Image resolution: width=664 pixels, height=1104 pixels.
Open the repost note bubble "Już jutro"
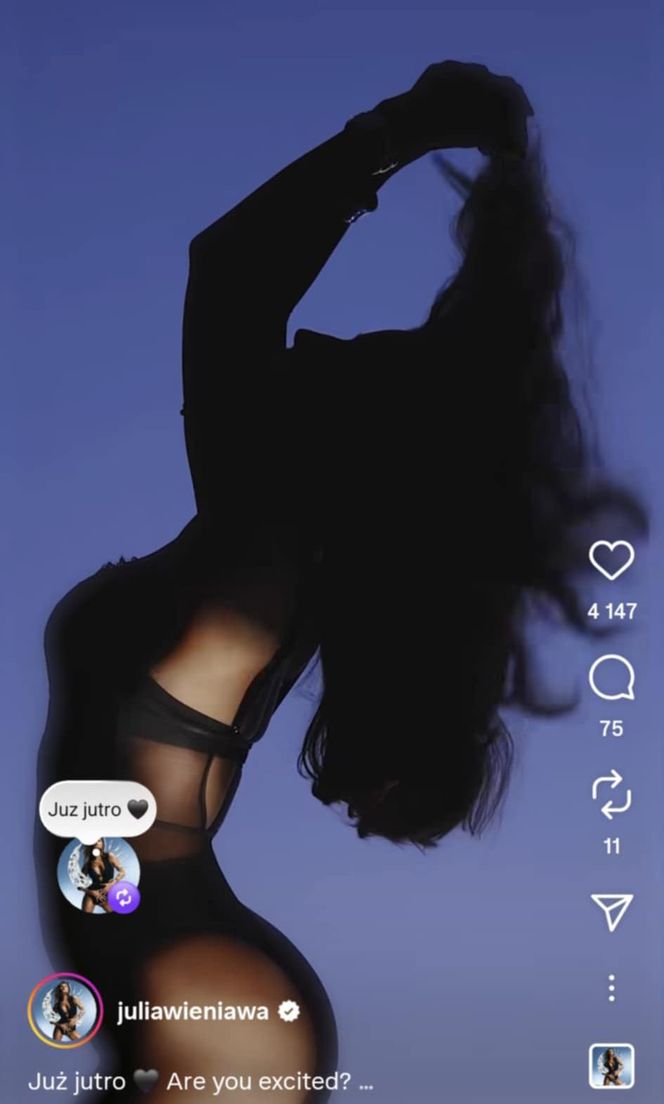click(x=97, y=808)
